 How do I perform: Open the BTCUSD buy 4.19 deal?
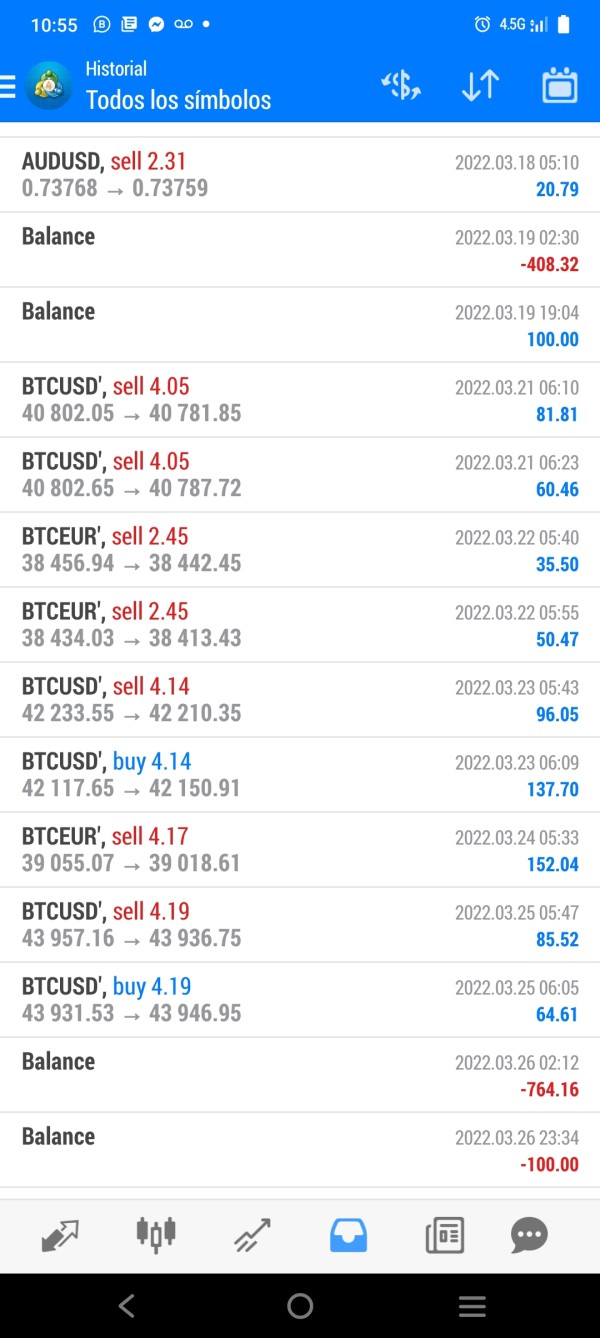[300, 1000]
